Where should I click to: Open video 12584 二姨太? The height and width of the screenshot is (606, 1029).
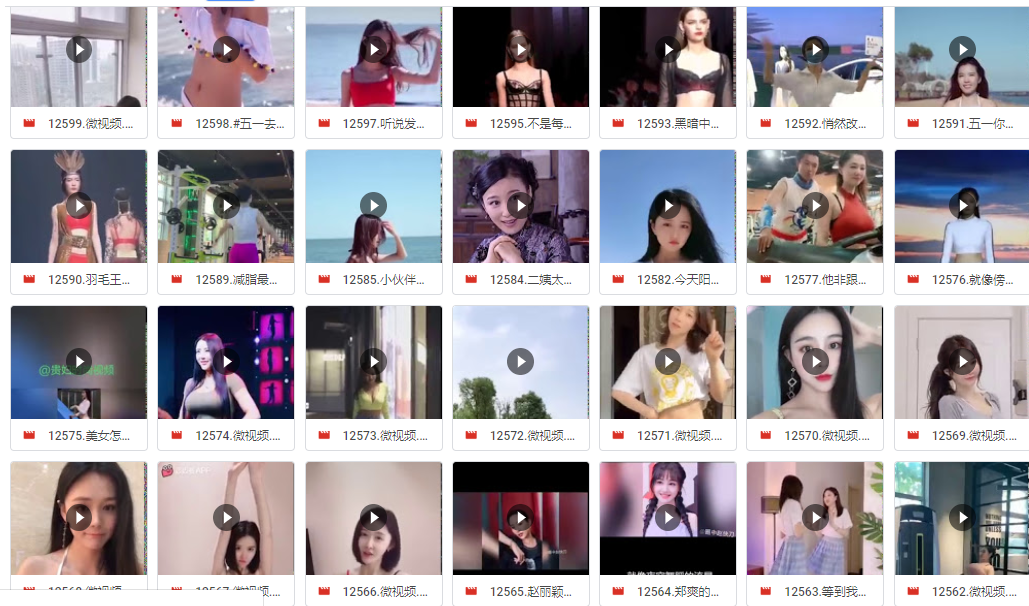520,205
